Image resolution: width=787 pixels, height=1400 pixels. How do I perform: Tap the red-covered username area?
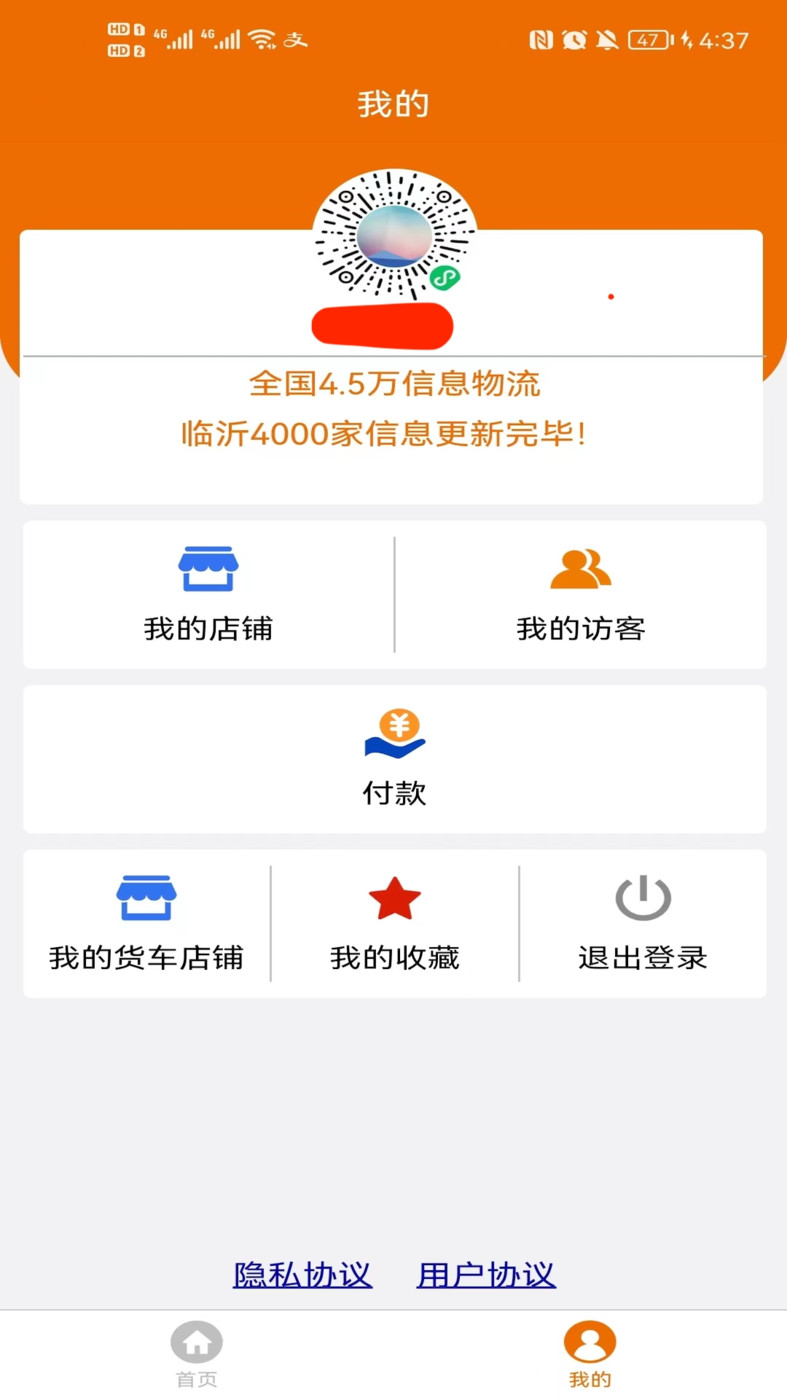tap(381, 326)
